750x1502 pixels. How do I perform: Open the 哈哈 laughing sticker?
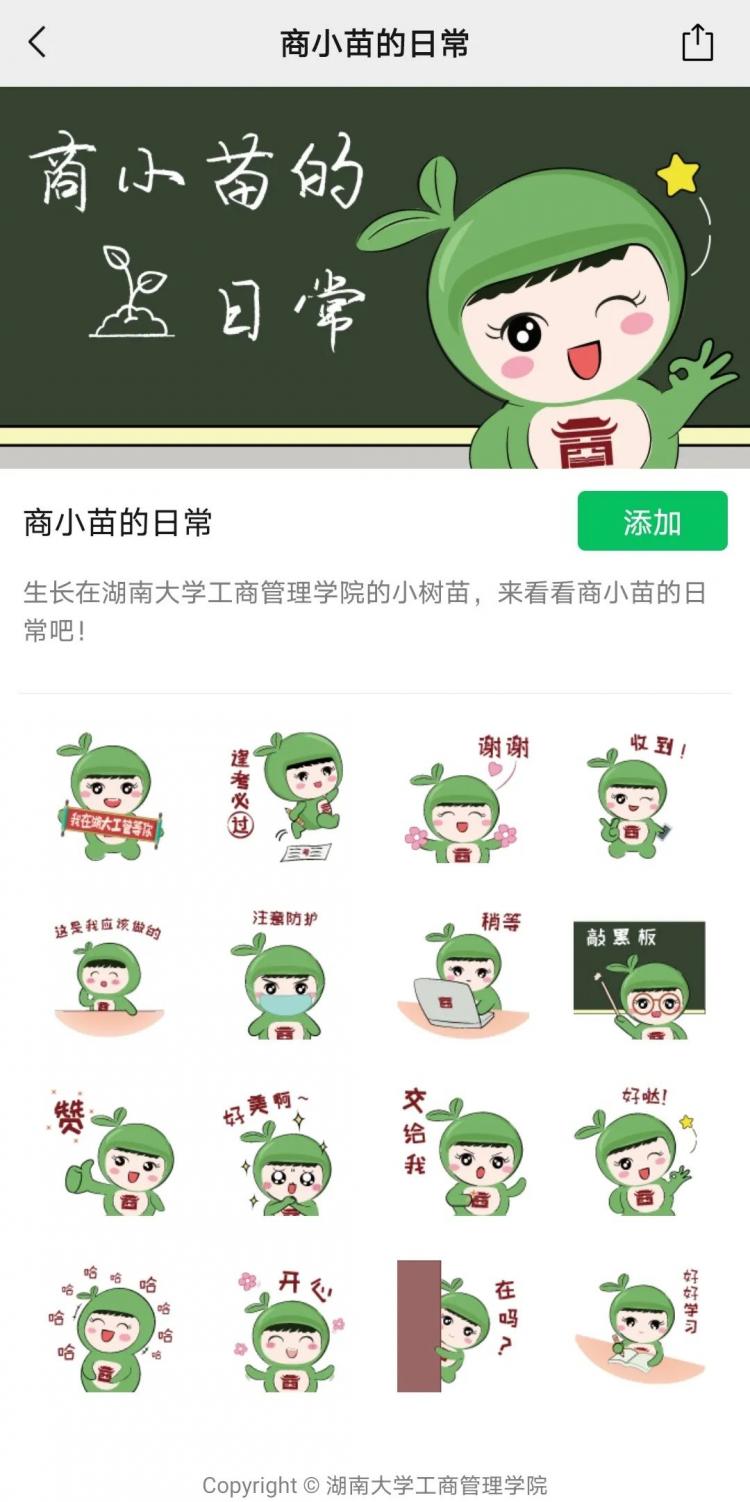[x=110, y=1328]
